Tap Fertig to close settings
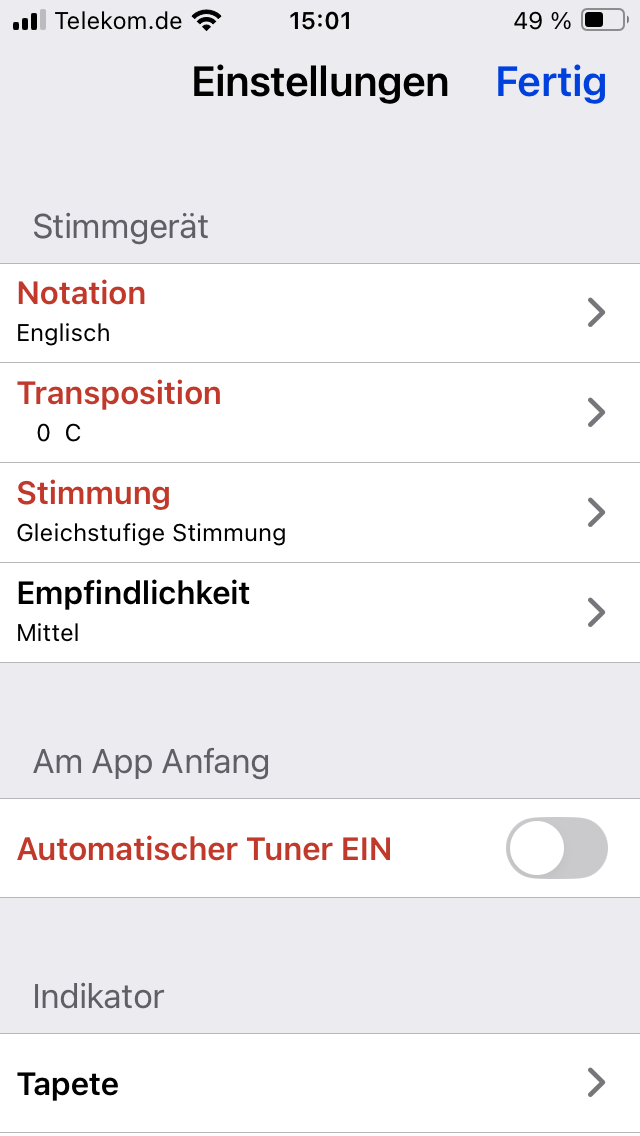The height and width of the screenshot is (1136, 640). (551, 82)
